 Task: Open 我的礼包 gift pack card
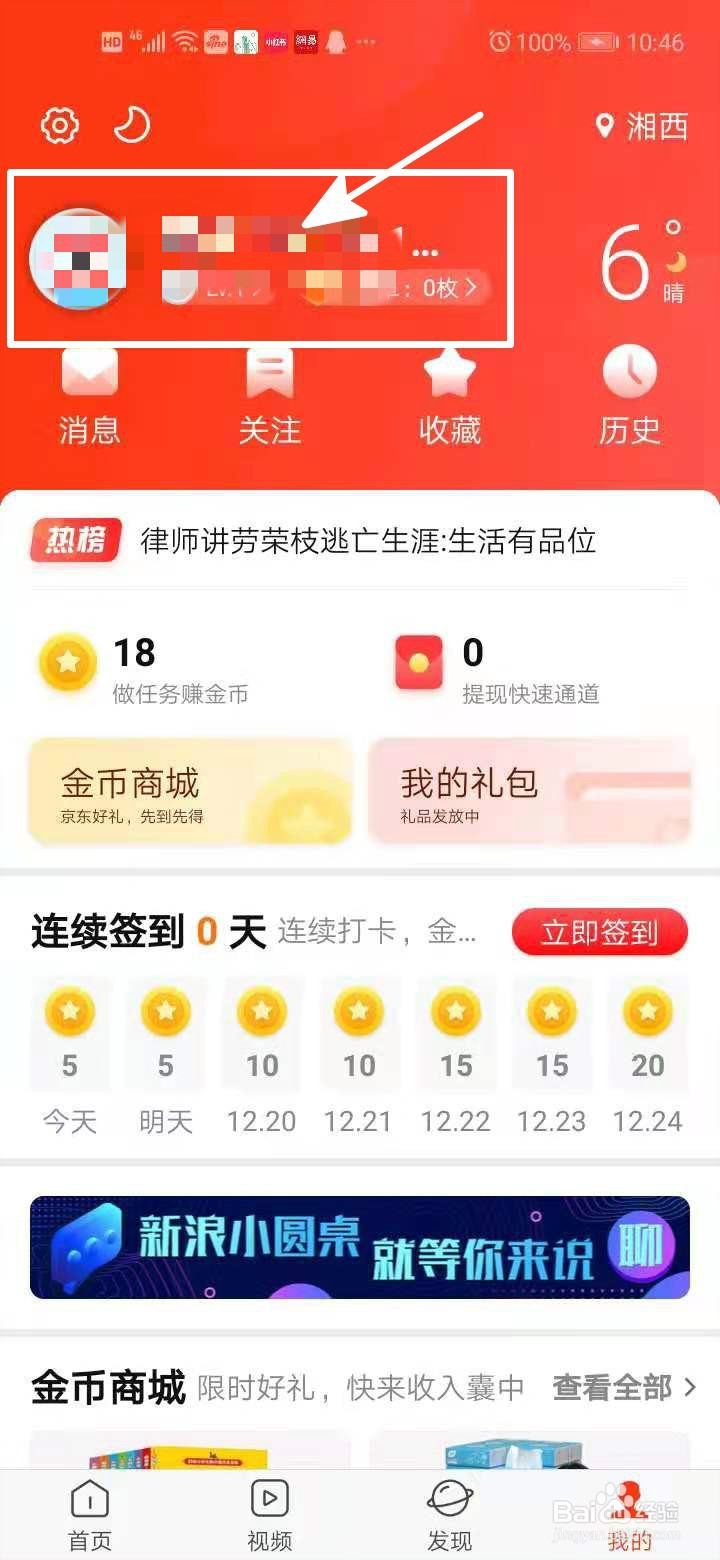530,790
